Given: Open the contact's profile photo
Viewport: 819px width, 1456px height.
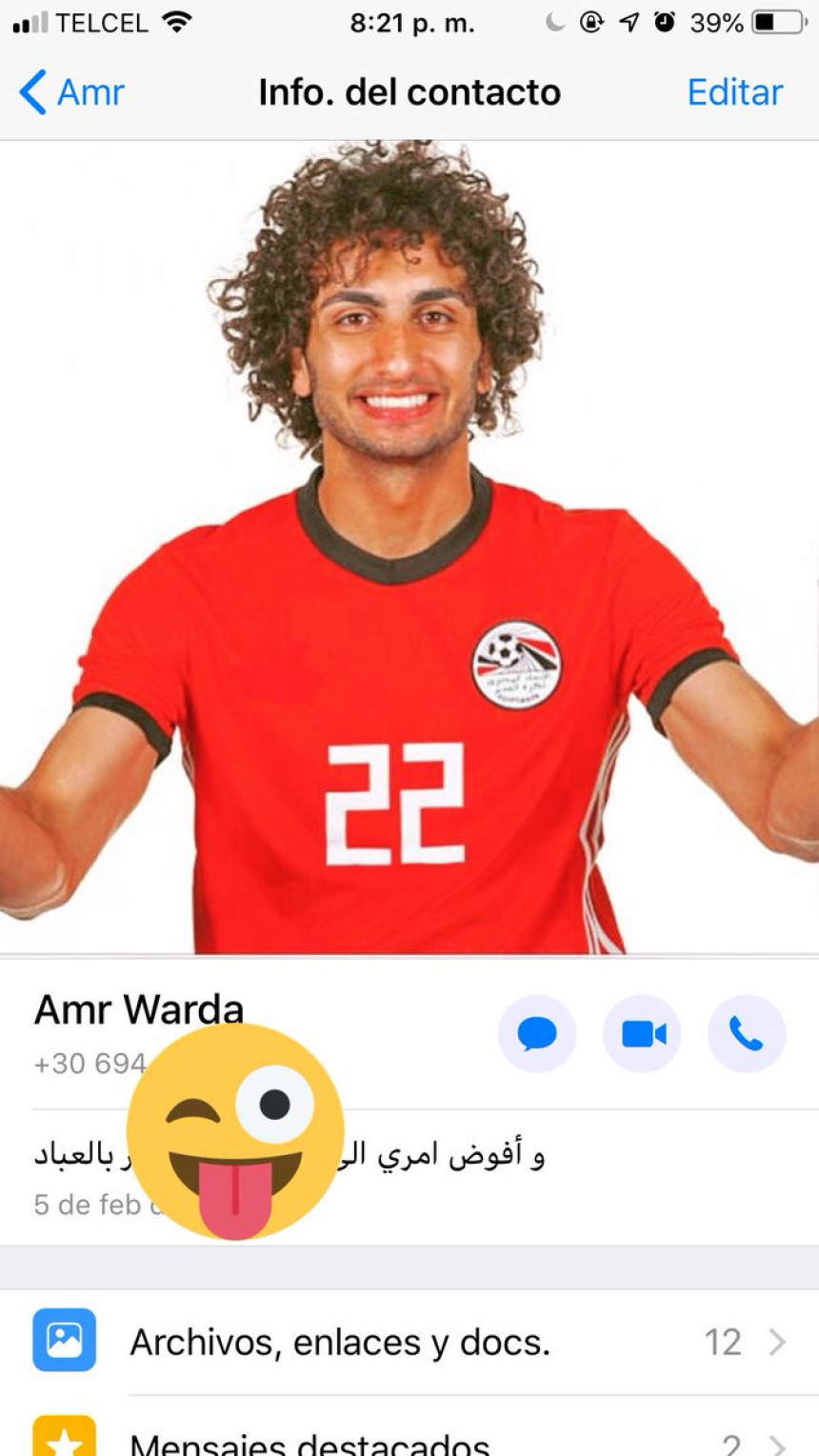Looking at the screenshot, I should (409, 548).
